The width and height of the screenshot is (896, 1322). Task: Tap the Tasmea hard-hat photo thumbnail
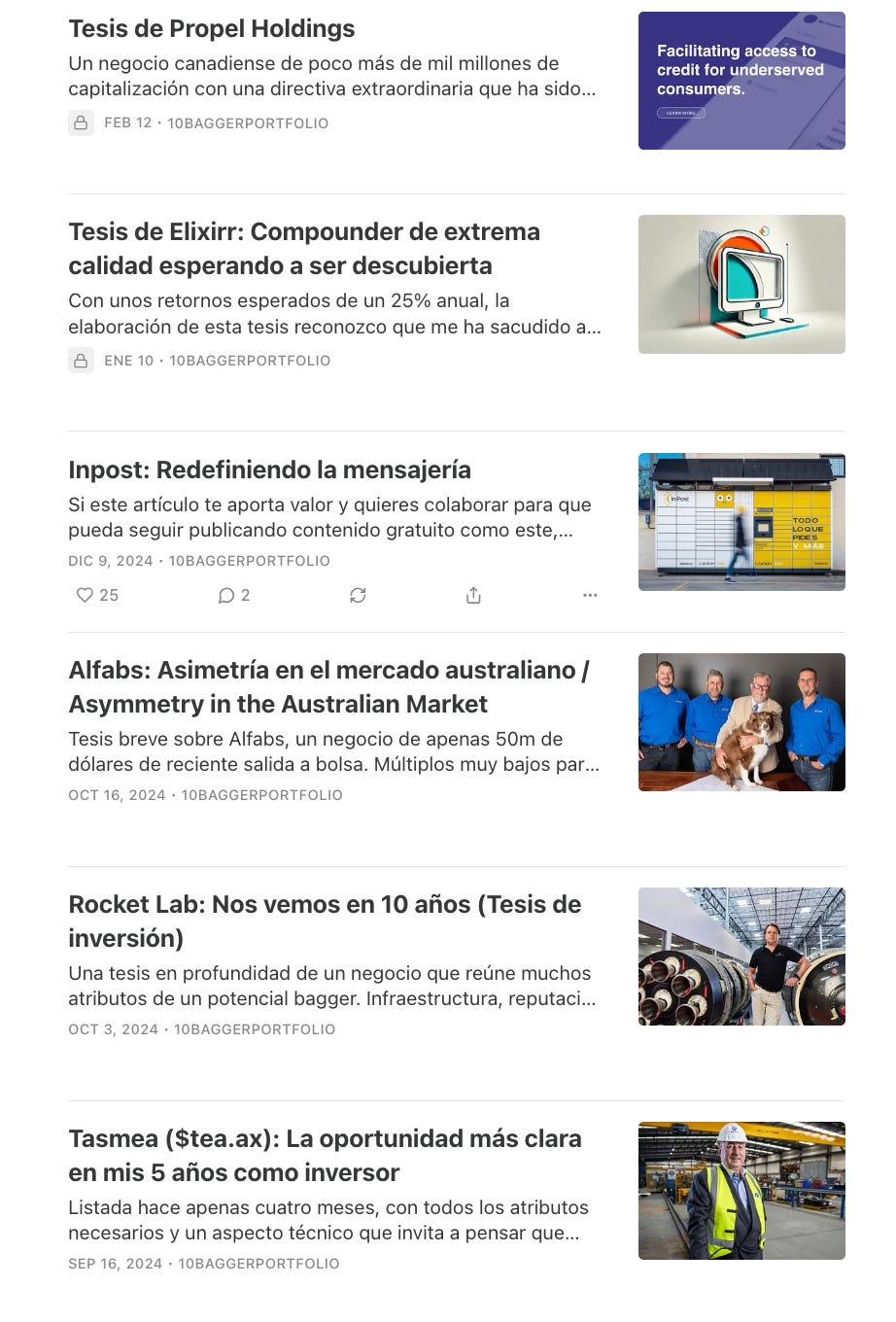741,1191
